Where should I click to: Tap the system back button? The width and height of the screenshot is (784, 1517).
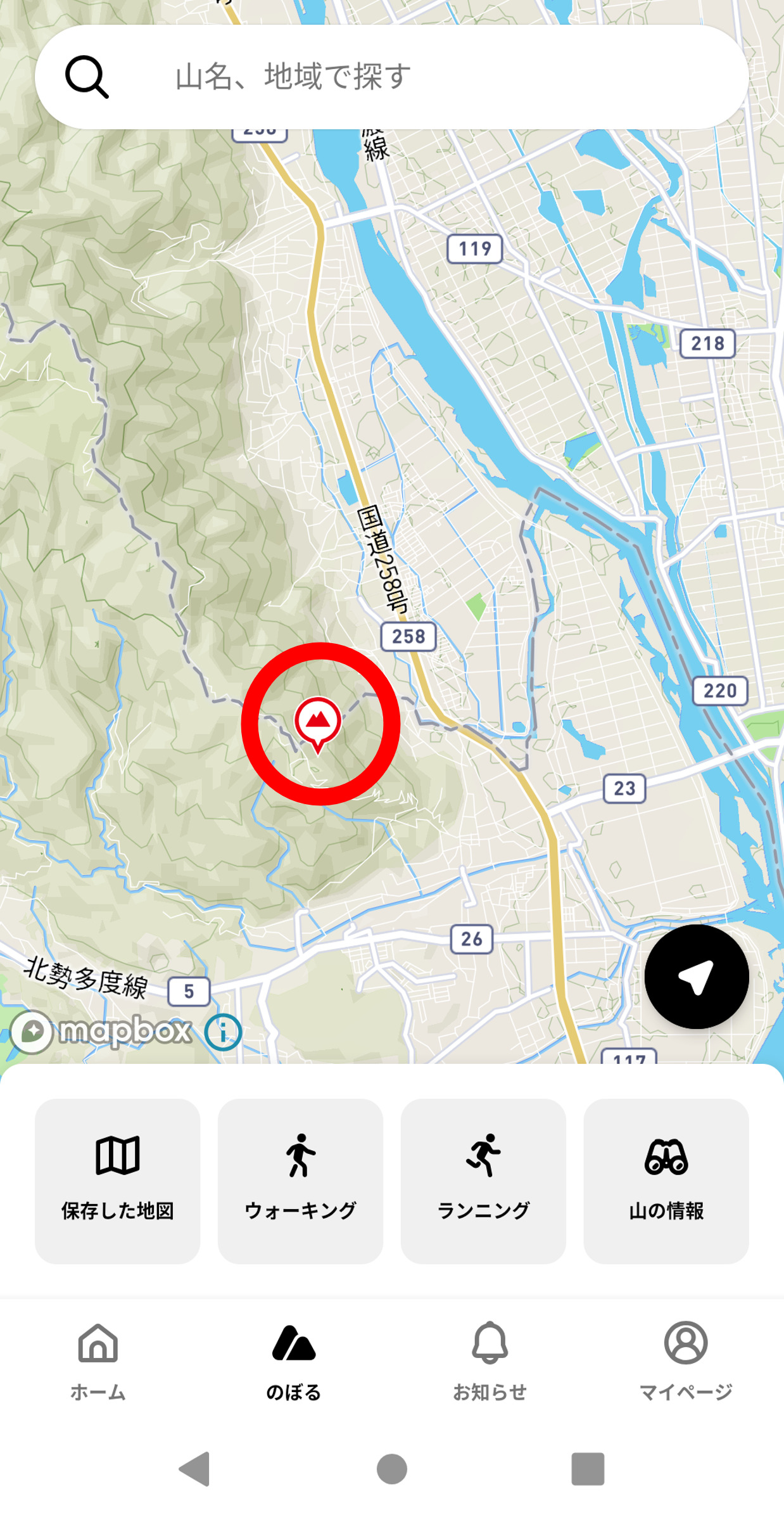(x=195, y=1468)
